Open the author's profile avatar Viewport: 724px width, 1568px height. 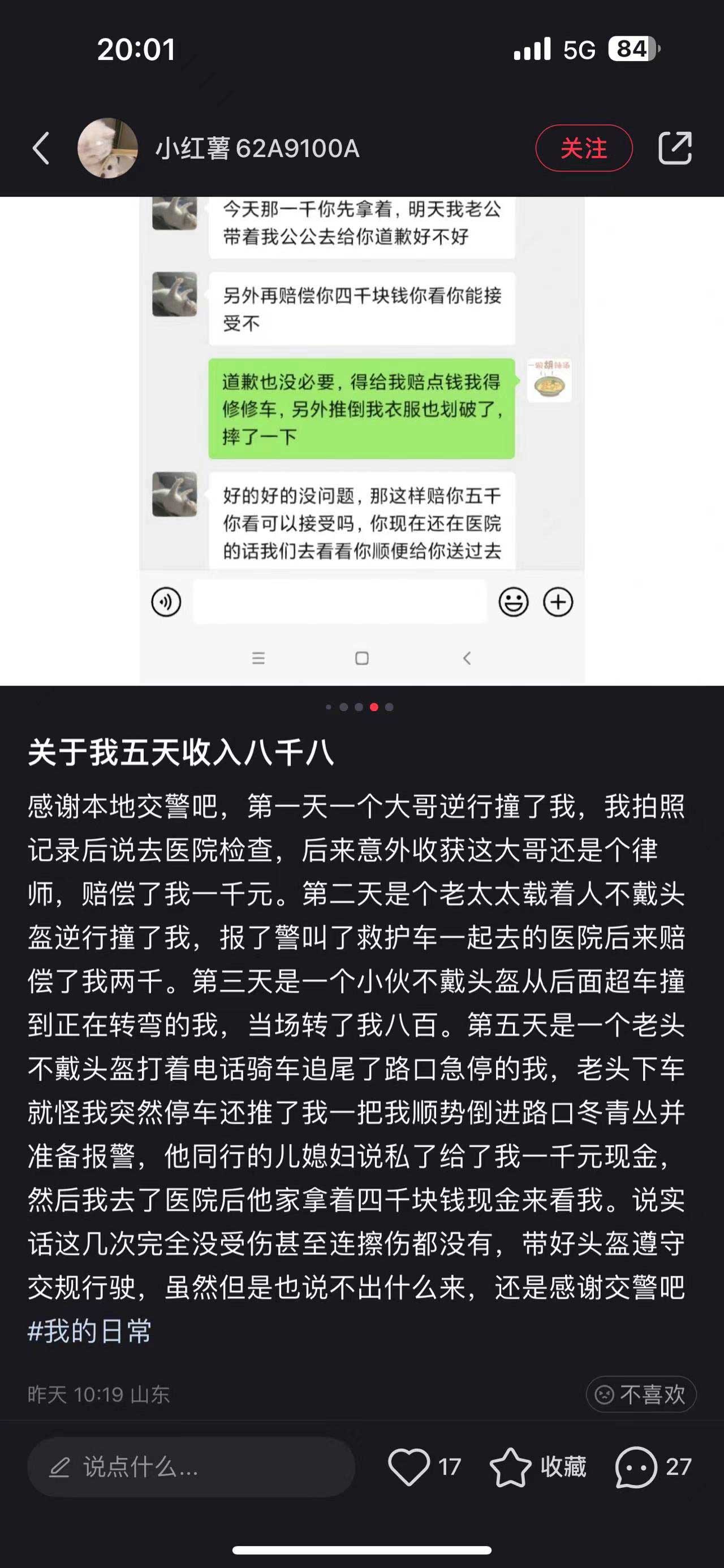click(107, 149)
